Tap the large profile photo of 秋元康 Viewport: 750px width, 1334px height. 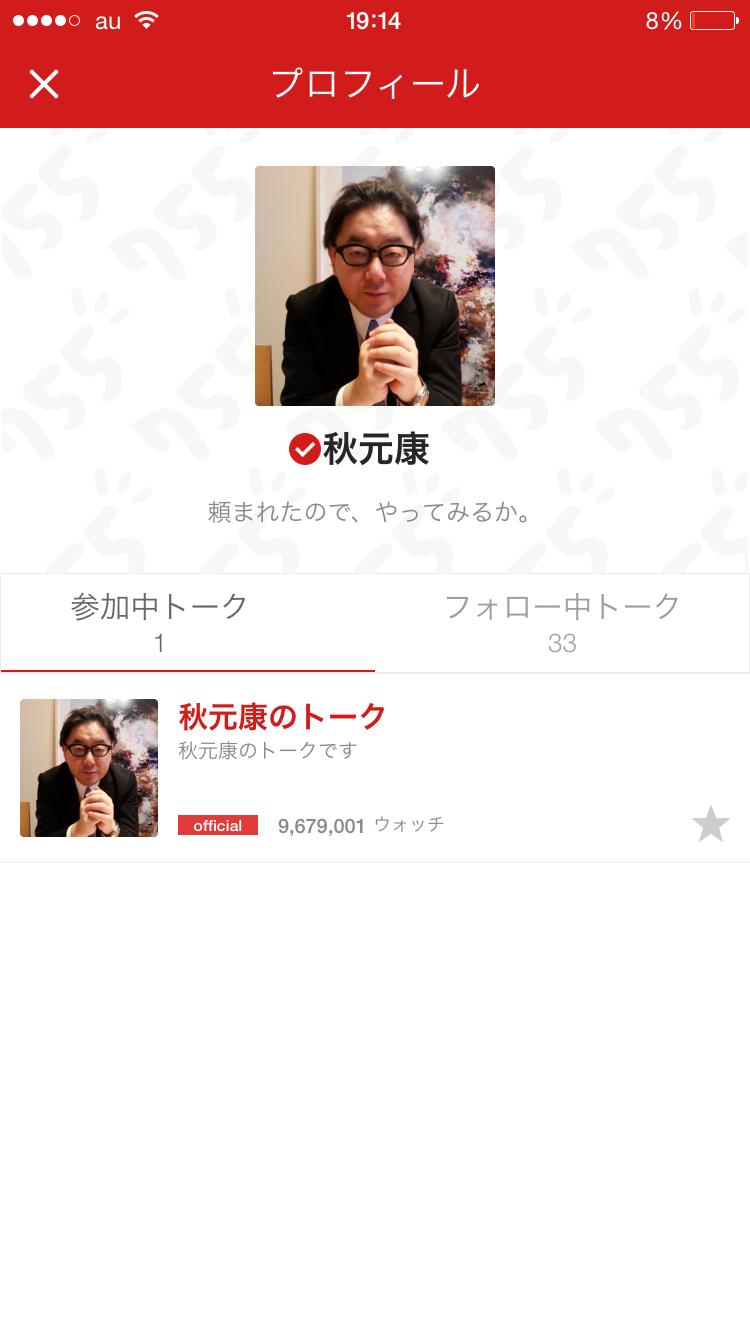point(375,286)
